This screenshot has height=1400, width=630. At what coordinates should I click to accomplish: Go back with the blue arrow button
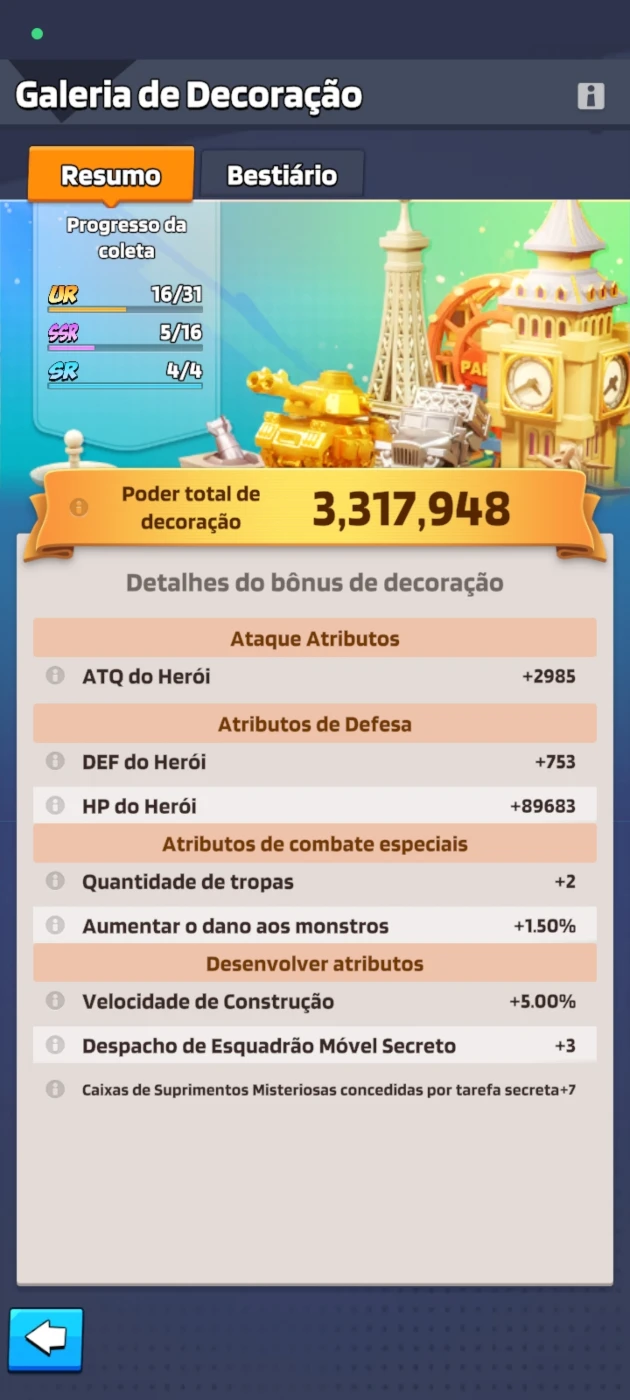tap(46, 1339)
